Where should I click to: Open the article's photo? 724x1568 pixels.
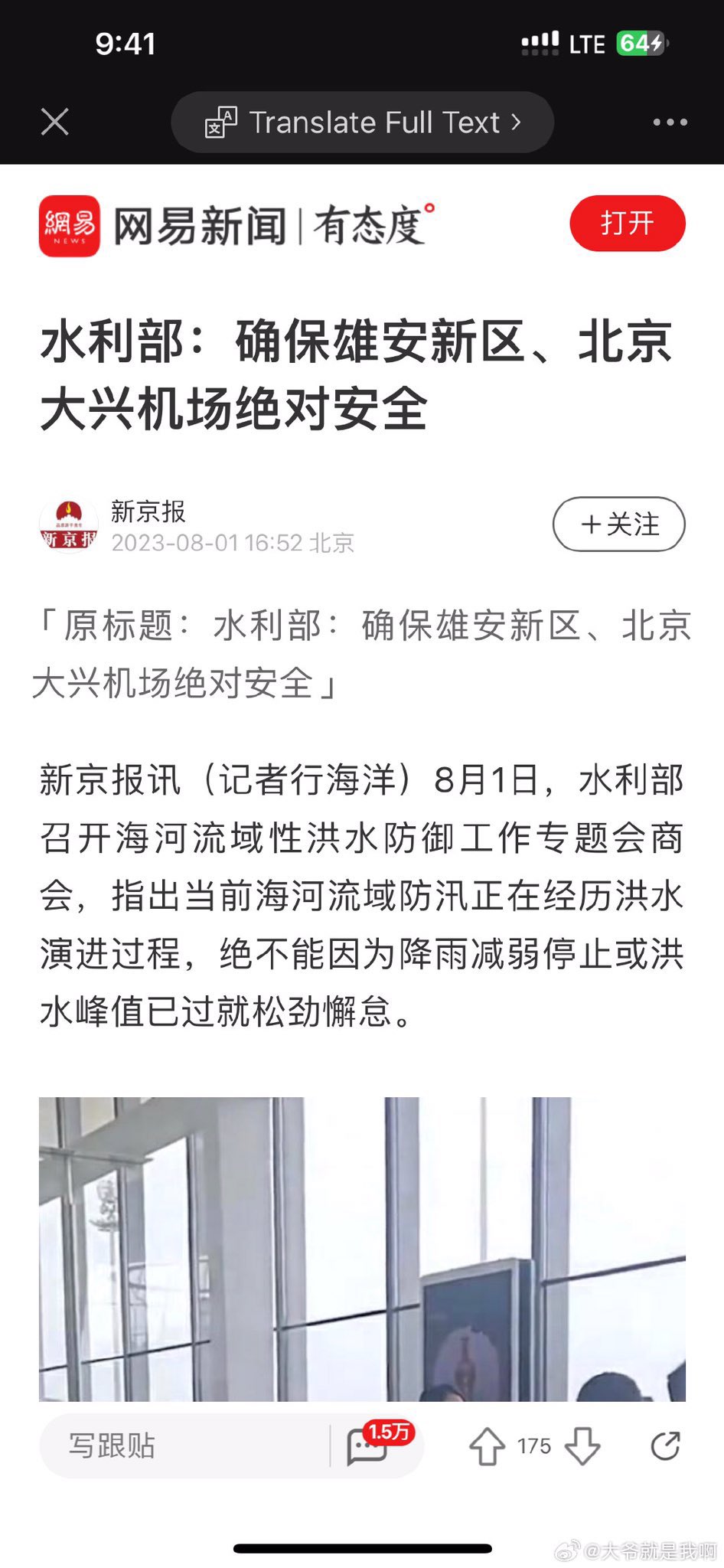click(x=362, y=1249)
